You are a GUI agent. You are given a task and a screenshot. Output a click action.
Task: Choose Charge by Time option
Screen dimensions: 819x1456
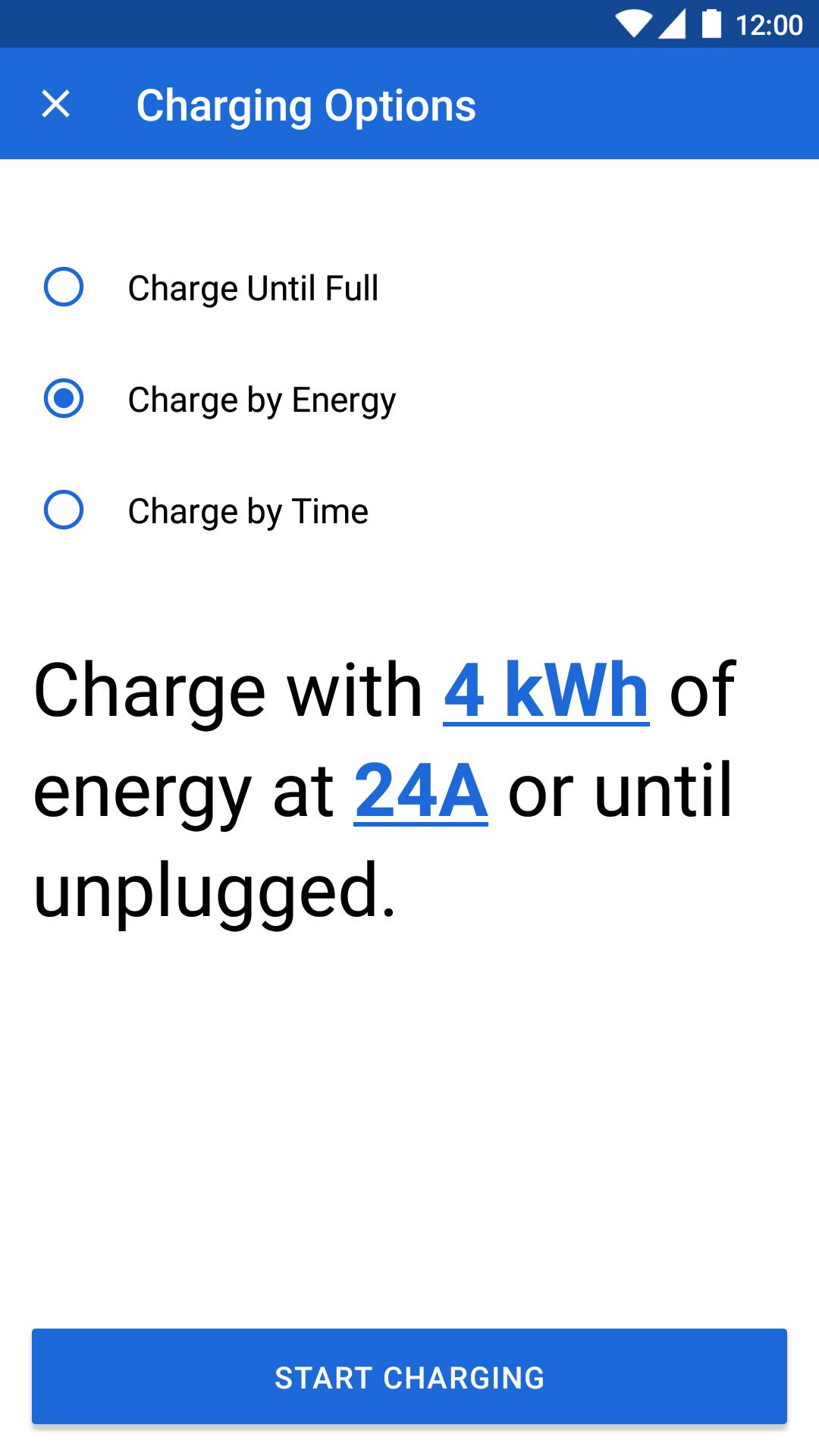tap(64, 510)
